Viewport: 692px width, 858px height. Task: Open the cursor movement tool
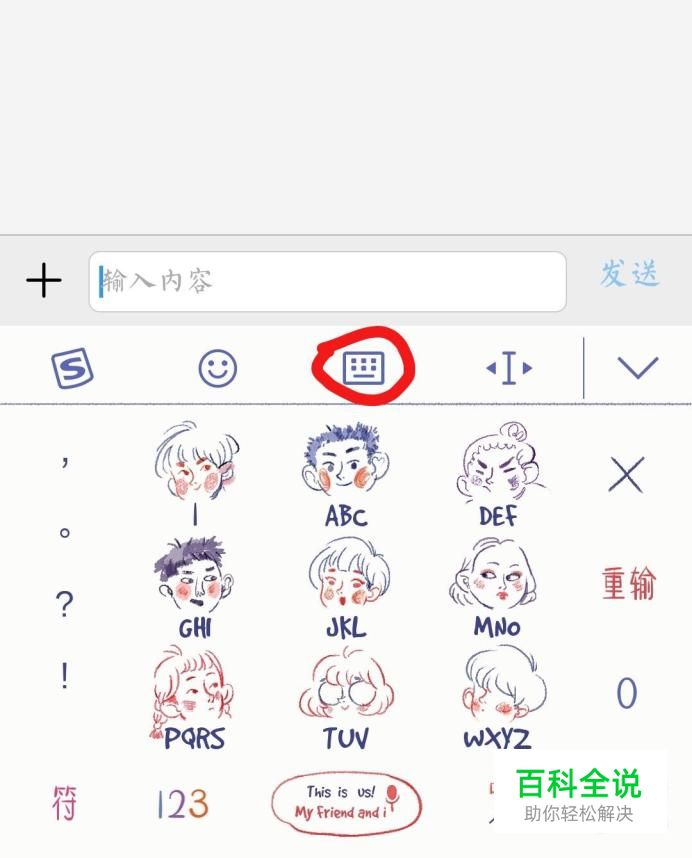[x=509, y=369]
